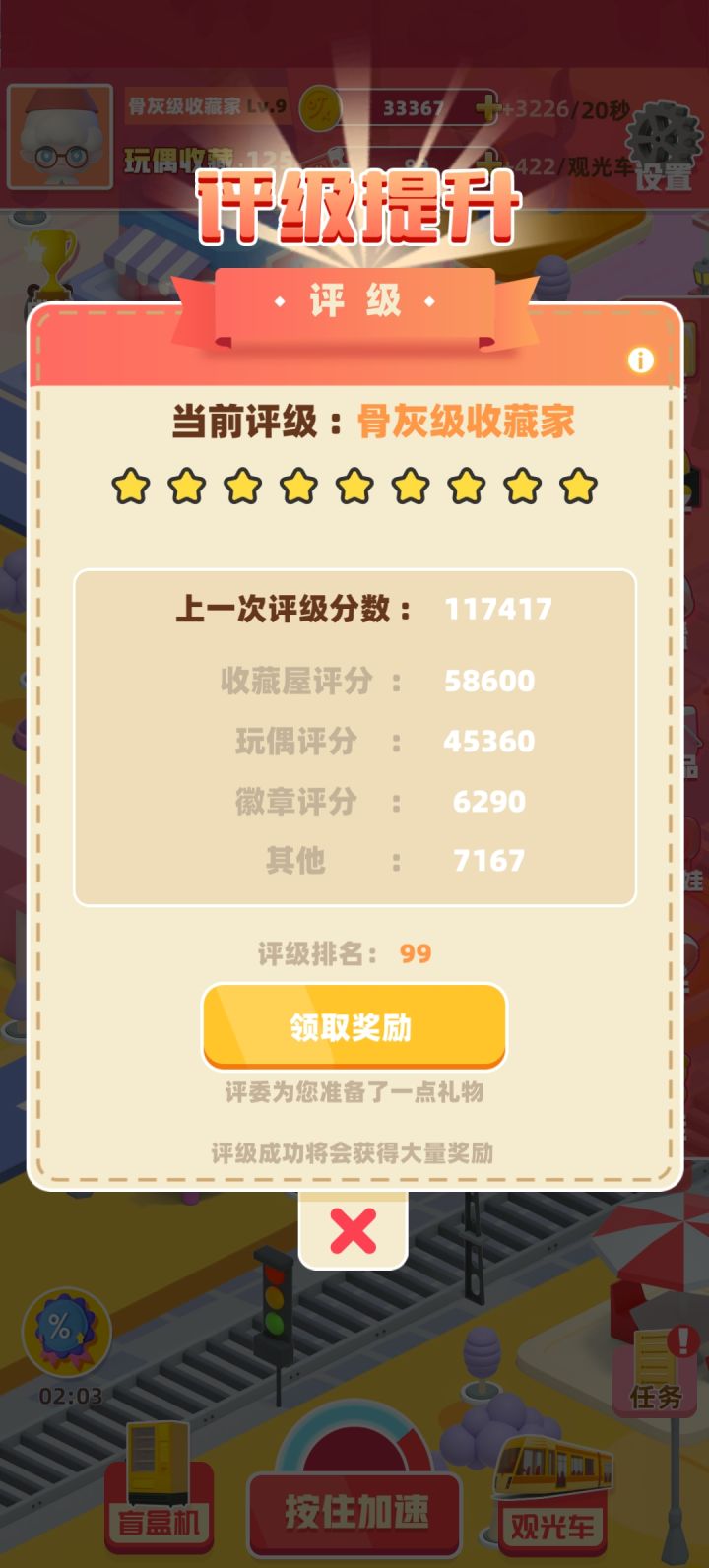The height and width of the screenshot is (1568, 709).
Task: Tap the 评级 ribbon banner
Action: 354,298
